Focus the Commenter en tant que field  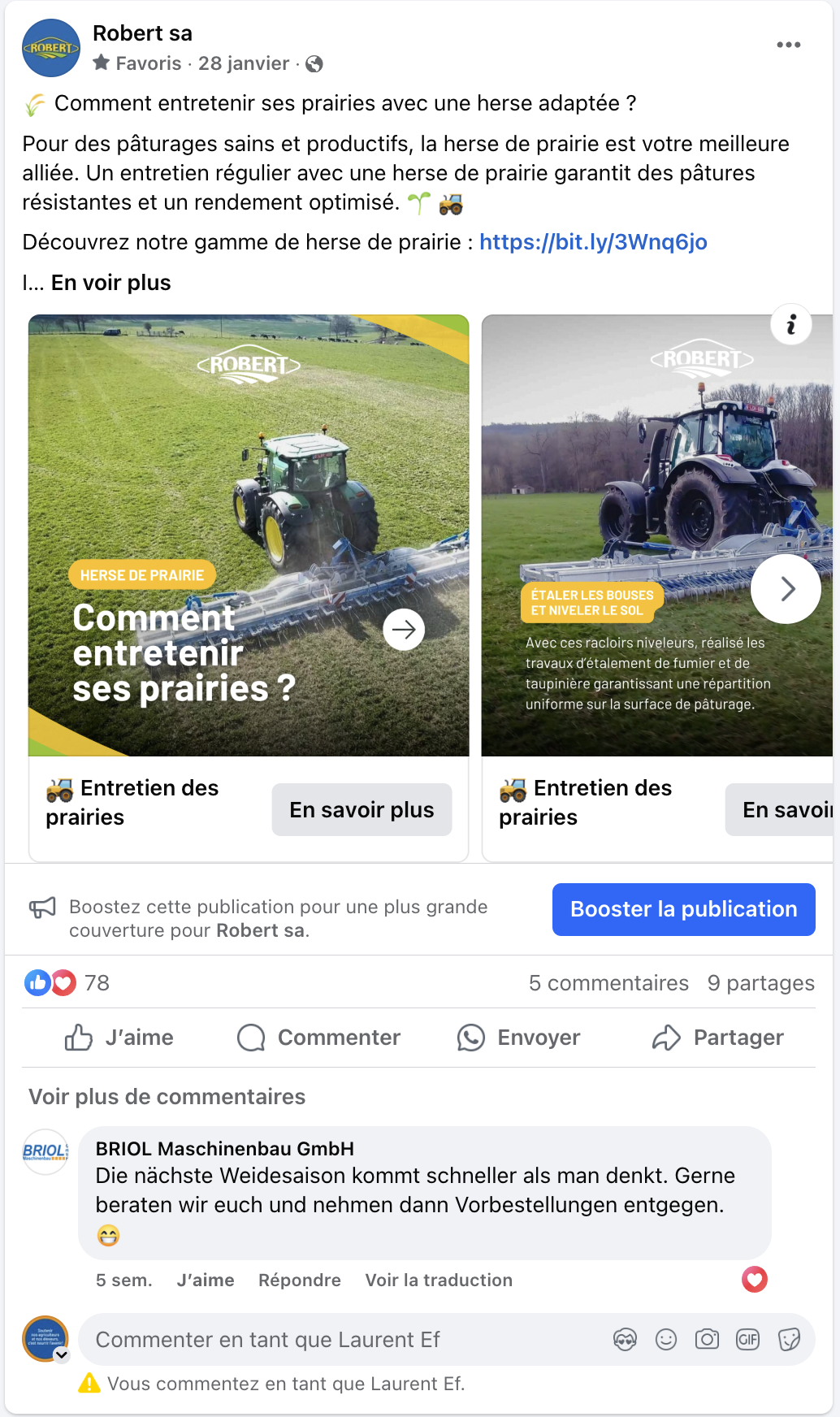click(349, 1340)
